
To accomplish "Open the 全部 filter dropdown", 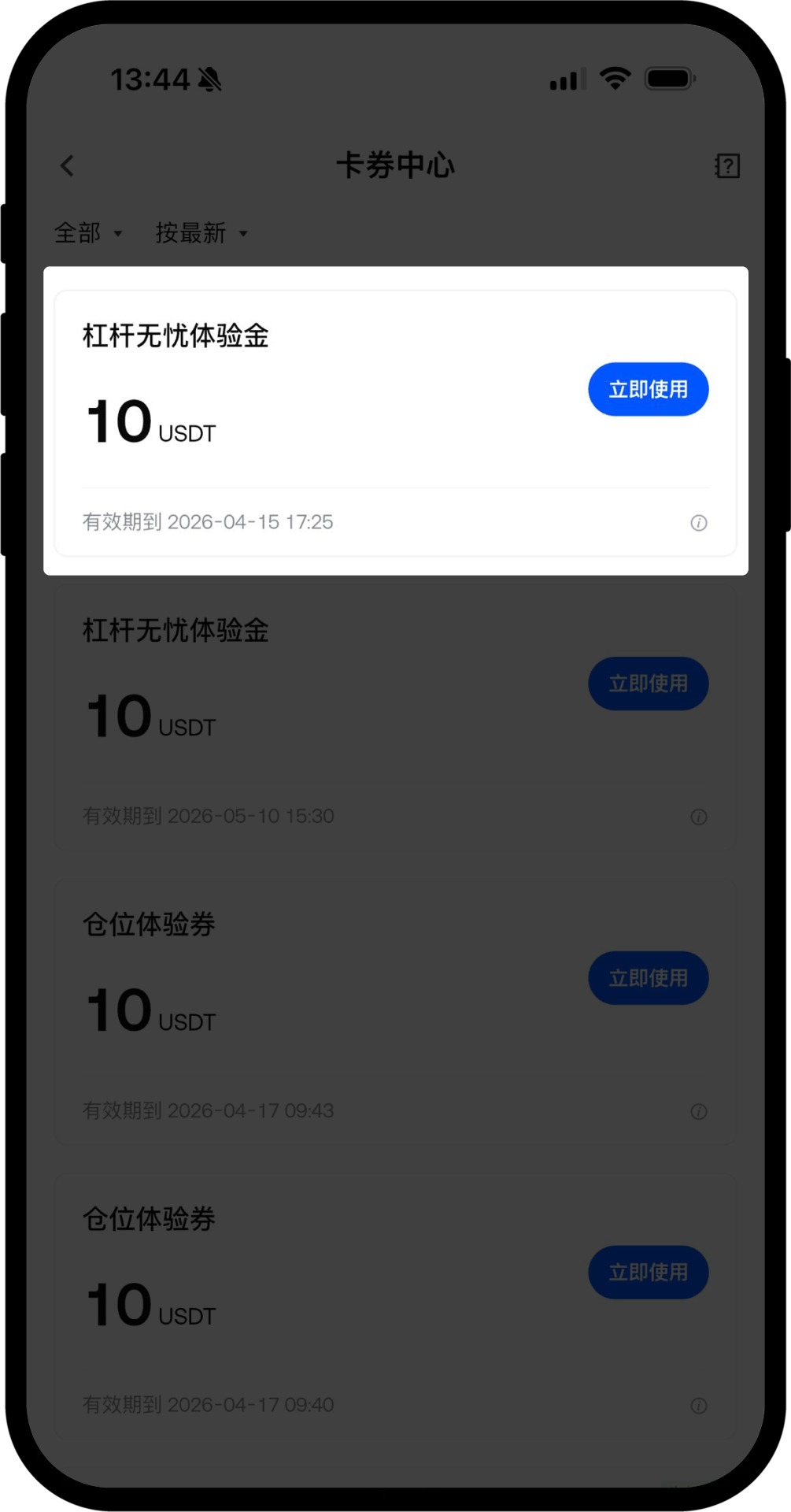I will tap(88, 233).
